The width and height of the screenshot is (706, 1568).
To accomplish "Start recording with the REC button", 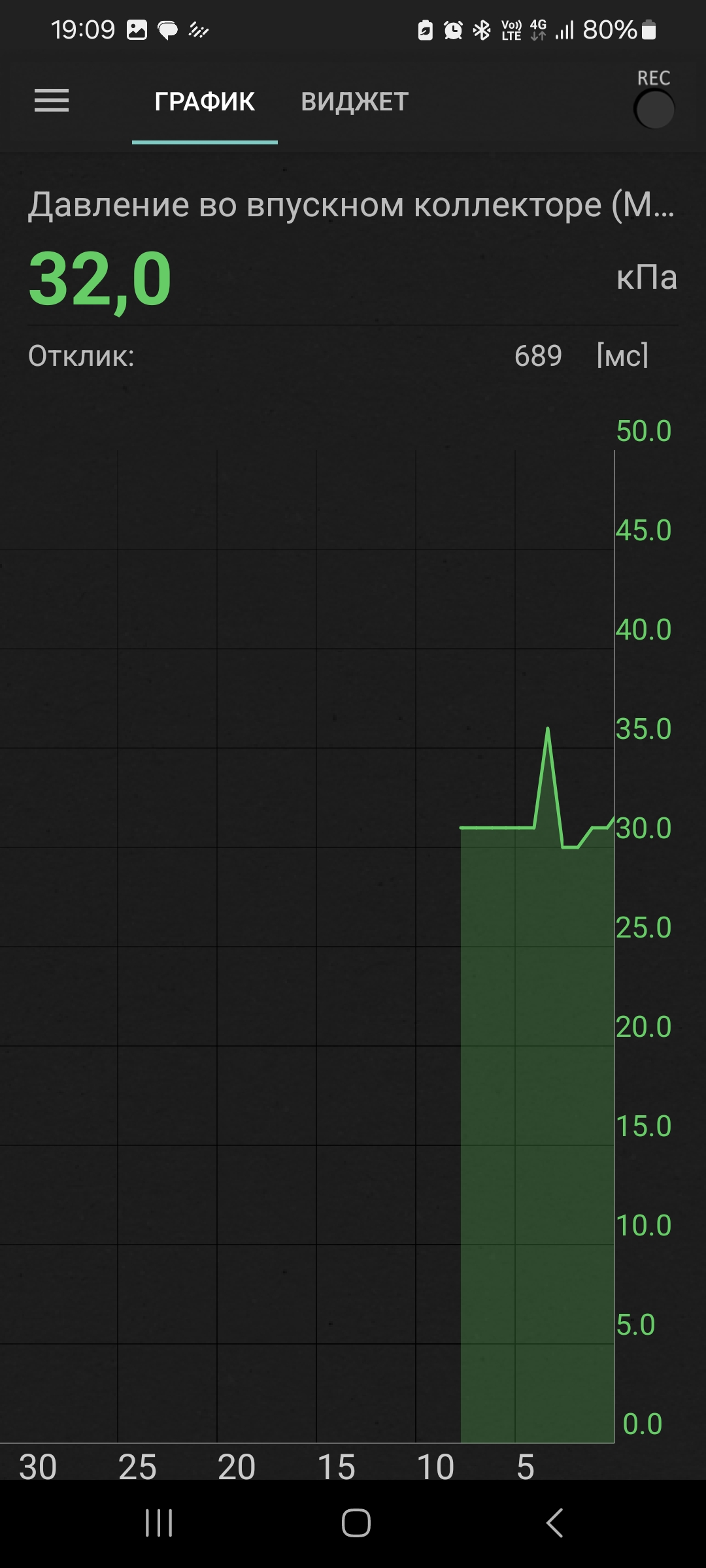I will 654,108.
